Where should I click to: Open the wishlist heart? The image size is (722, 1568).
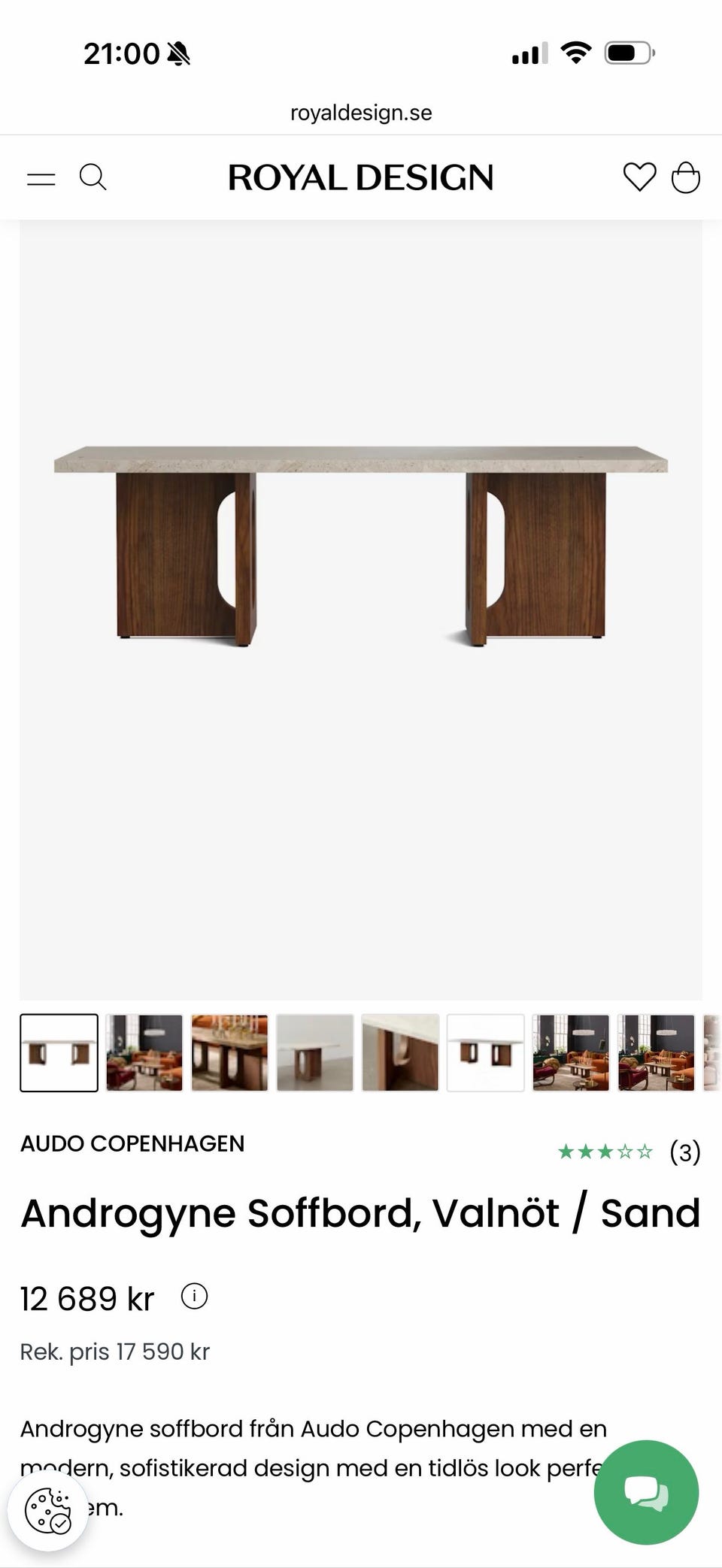[639, 178]
